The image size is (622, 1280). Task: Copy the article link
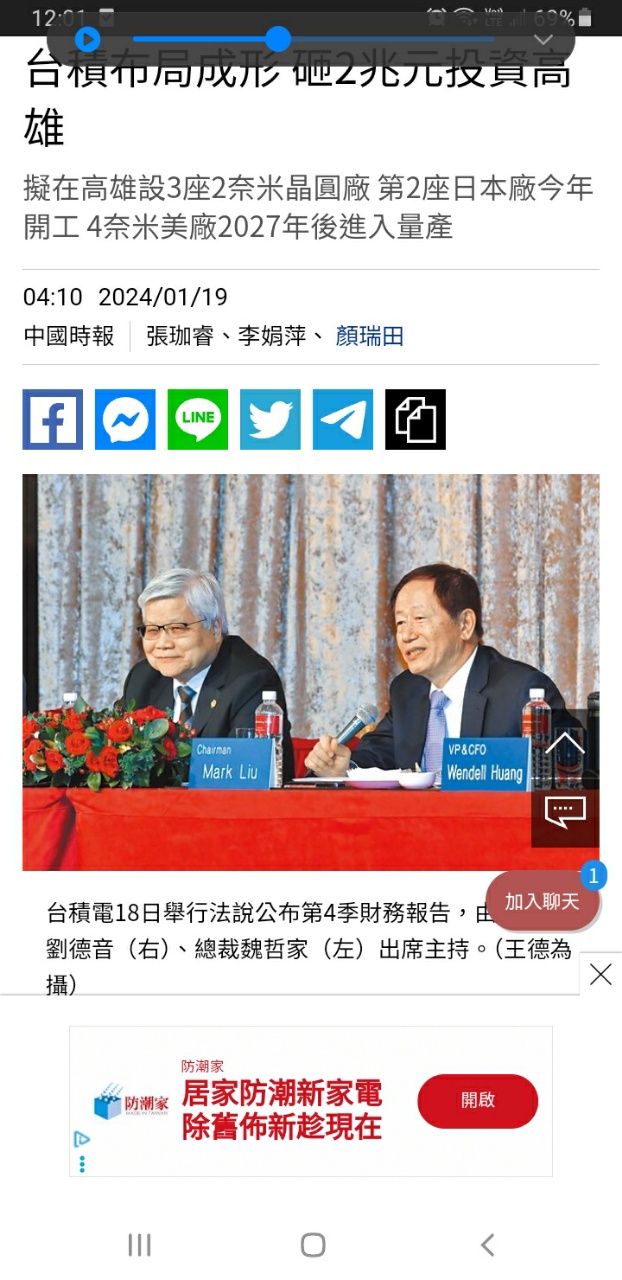click(415, 419)
